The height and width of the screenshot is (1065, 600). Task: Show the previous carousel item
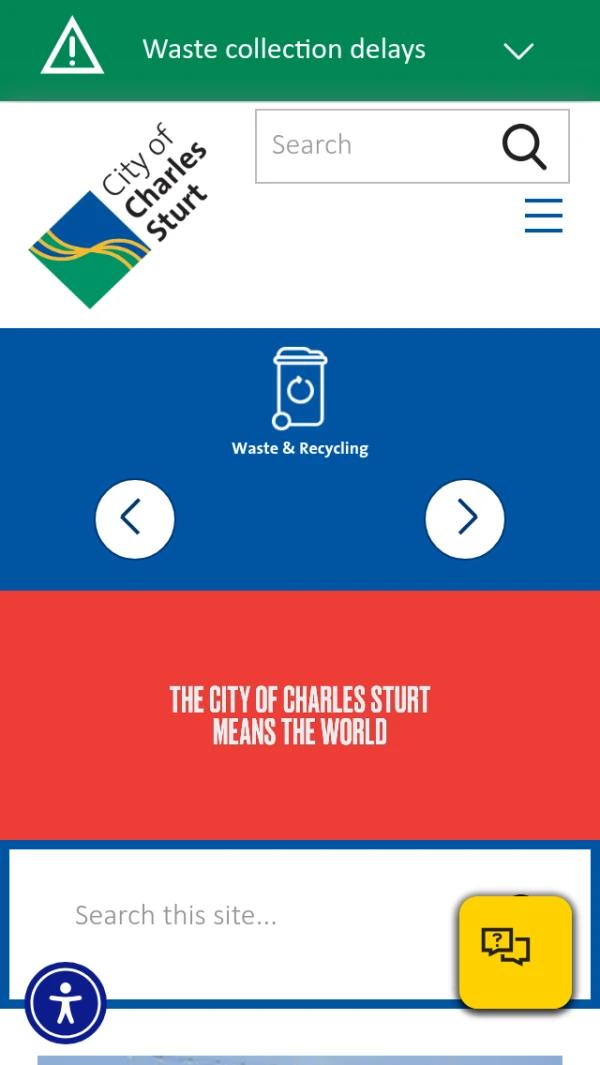pyautogui.click(x=135, y=518)
